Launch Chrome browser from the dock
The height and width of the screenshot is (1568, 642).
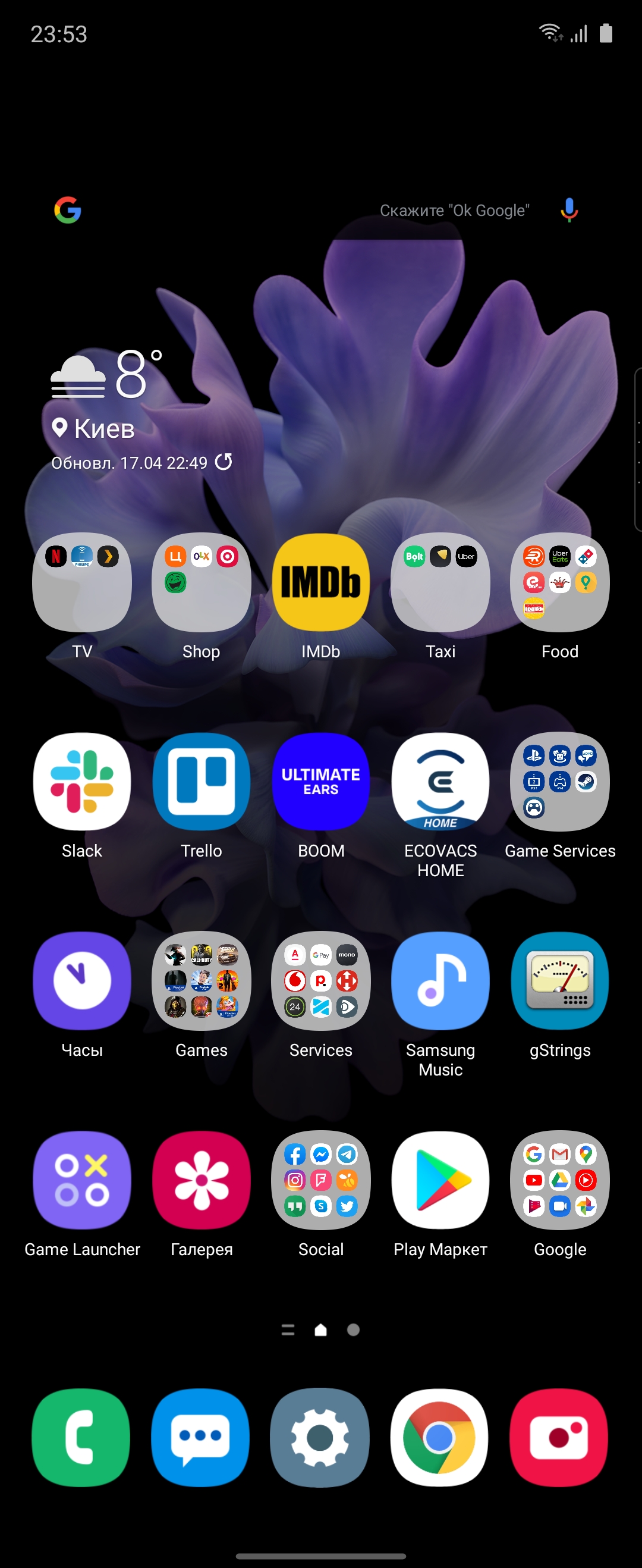pos(439,1438)
